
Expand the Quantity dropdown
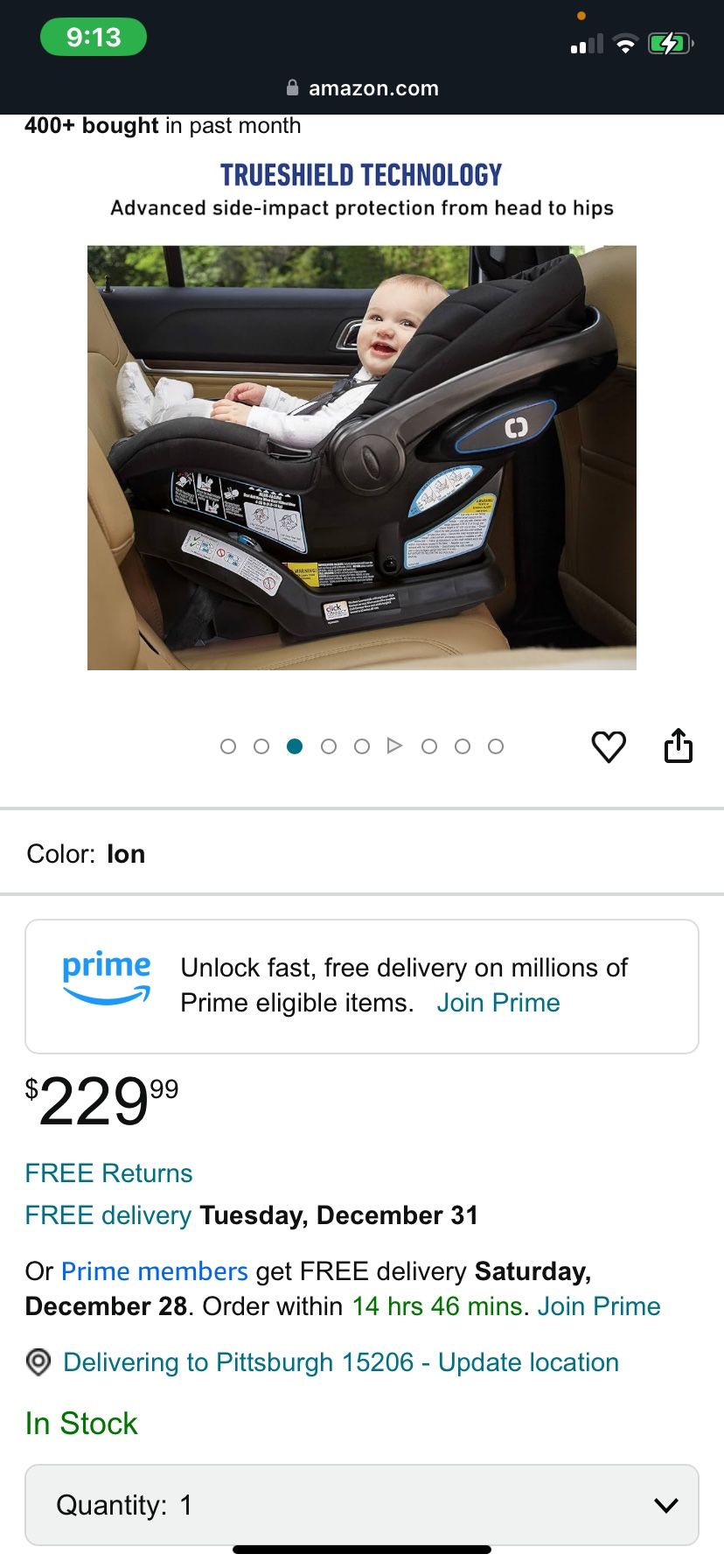pyautogui.click(x=362, y=1505)
